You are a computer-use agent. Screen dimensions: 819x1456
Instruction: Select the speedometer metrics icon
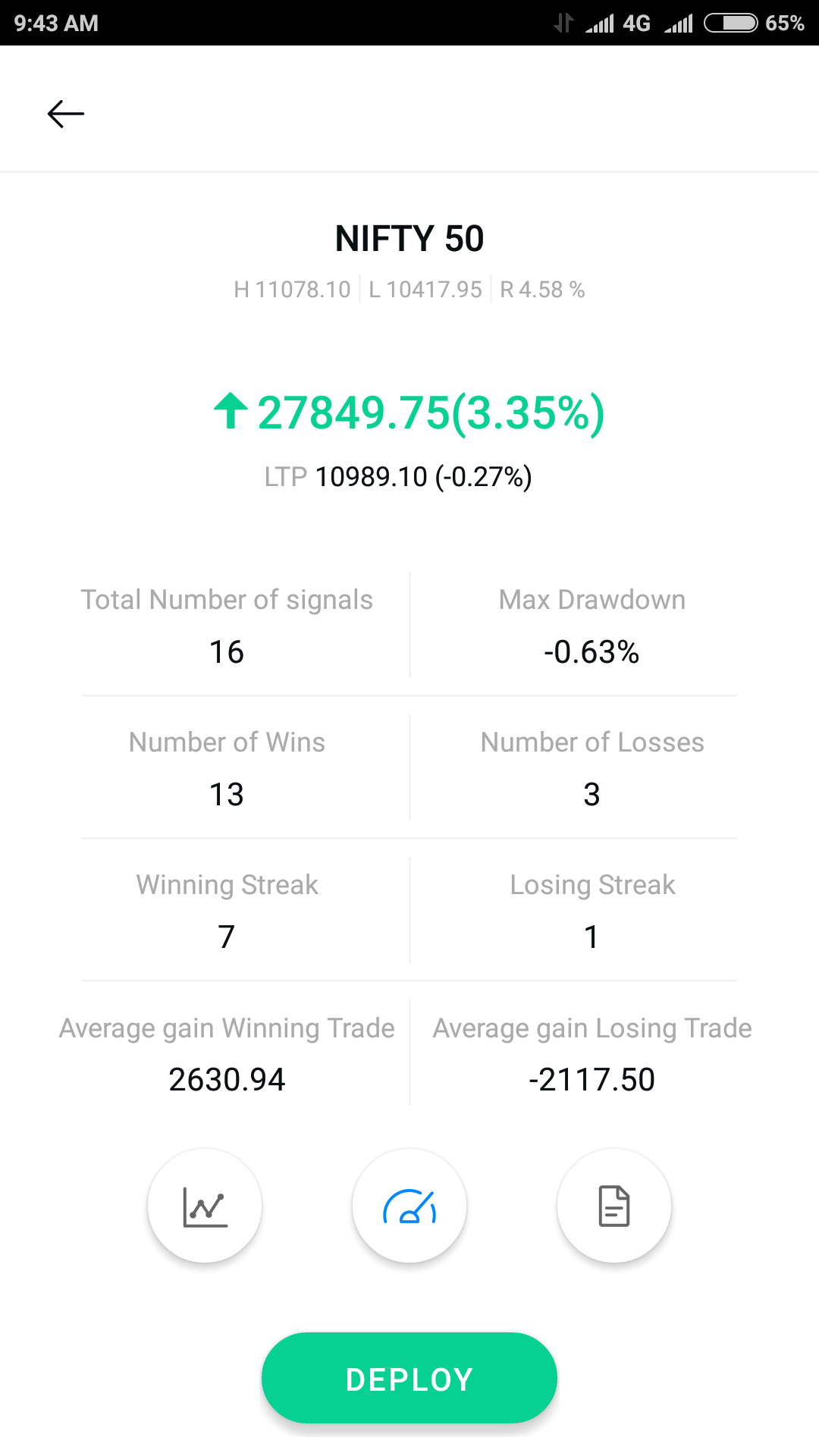[409, 1206]
